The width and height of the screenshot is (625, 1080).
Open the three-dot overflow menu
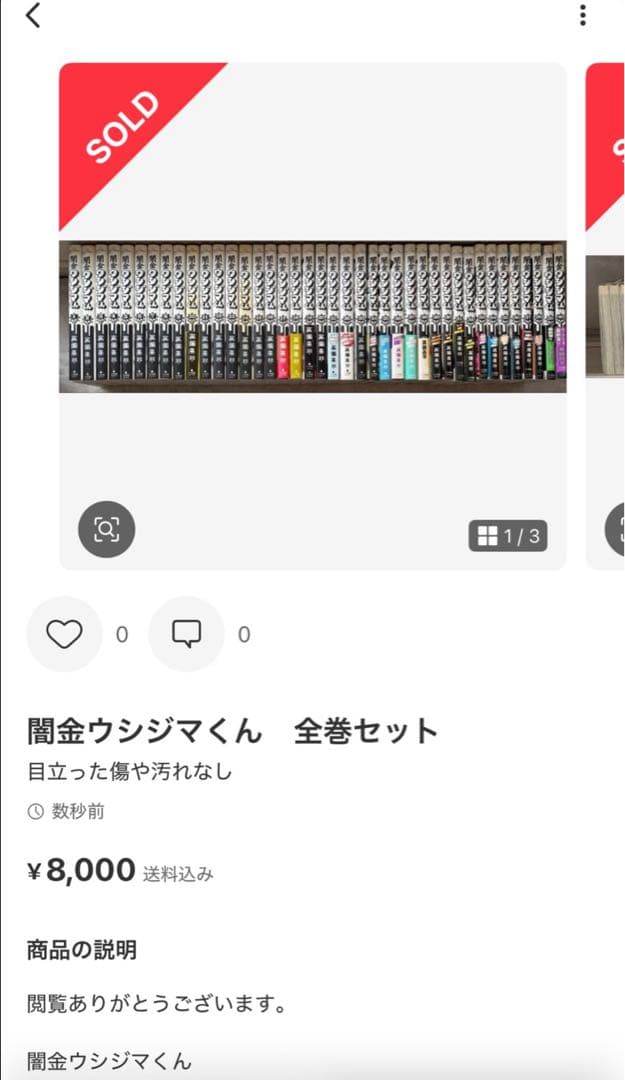click(x=582, y=15)
